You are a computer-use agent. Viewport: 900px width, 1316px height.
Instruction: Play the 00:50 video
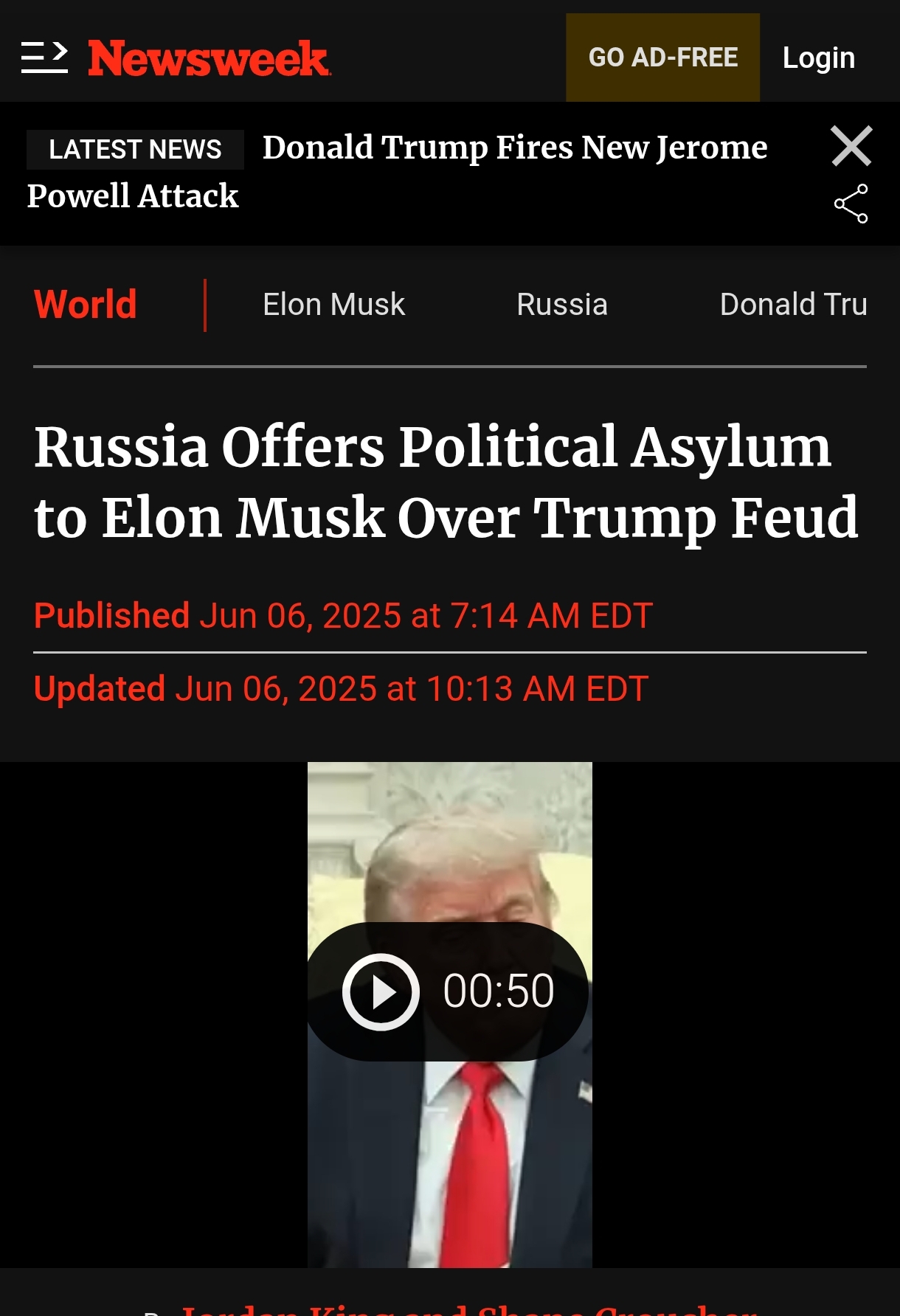click(381, 991)
